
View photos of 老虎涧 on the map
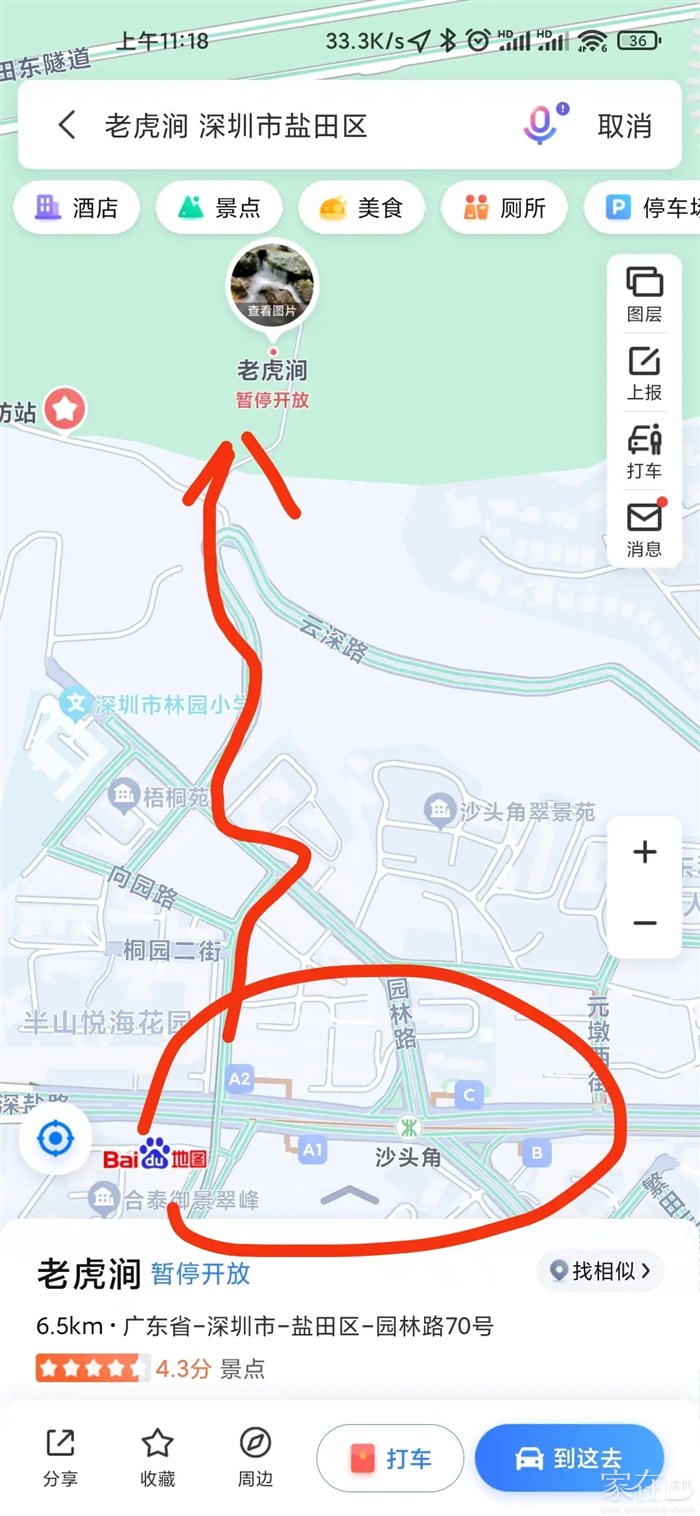[272, 285]
